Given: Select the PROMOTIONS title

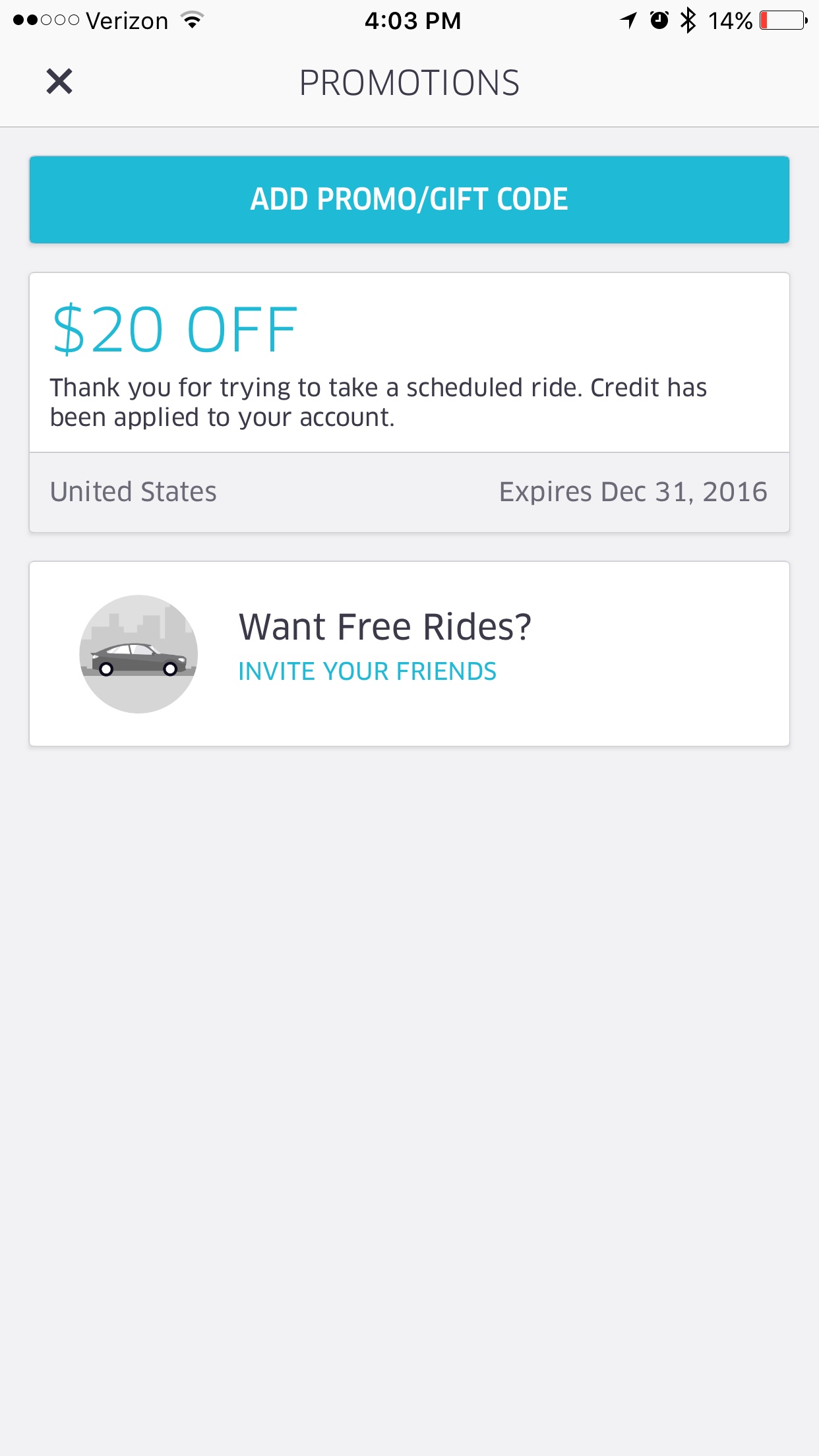Looking at the screenshot, I should pyautogui.click(x=409, y=82).
